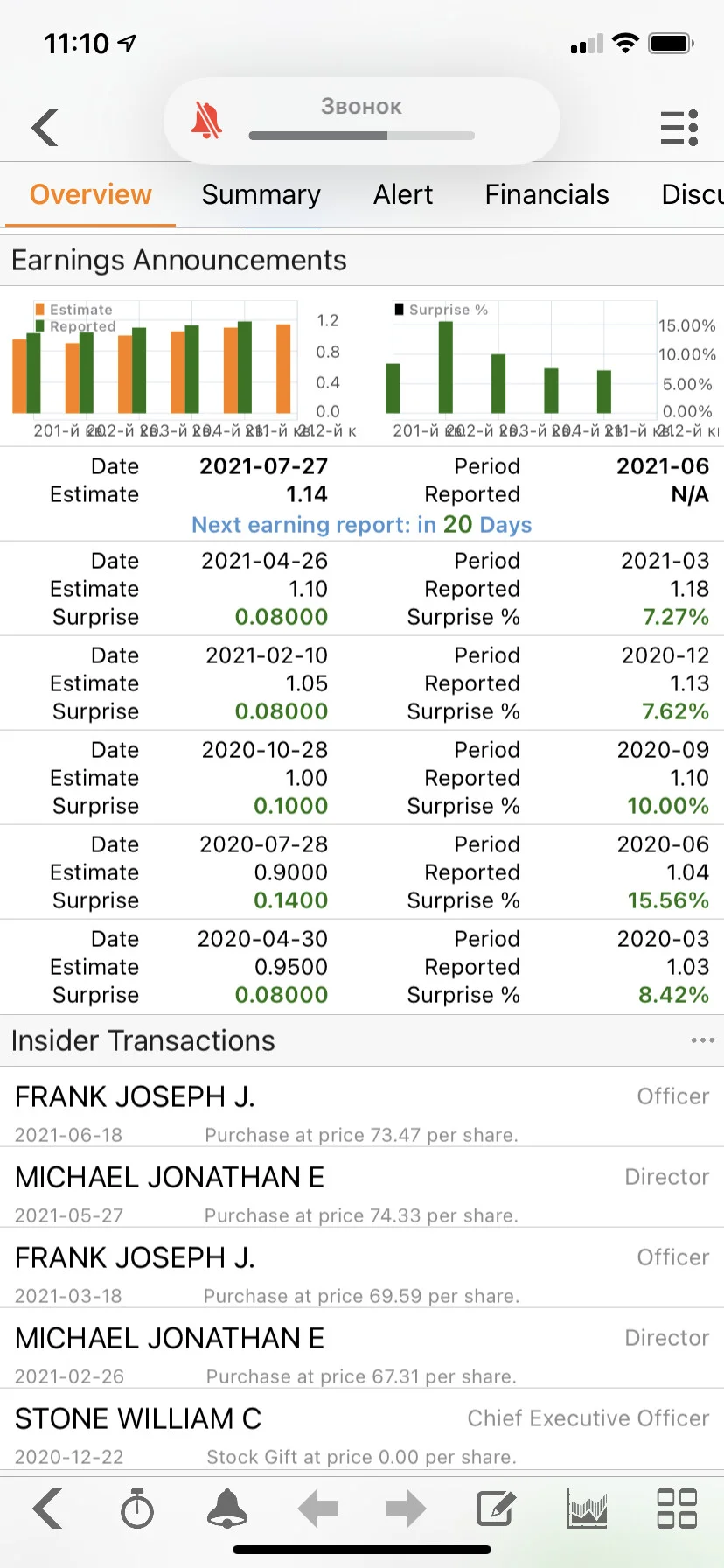Open Michael Jonathan E transaction from 2021-05-27
Screen dimensions: 724x1568
[362, 1187]
